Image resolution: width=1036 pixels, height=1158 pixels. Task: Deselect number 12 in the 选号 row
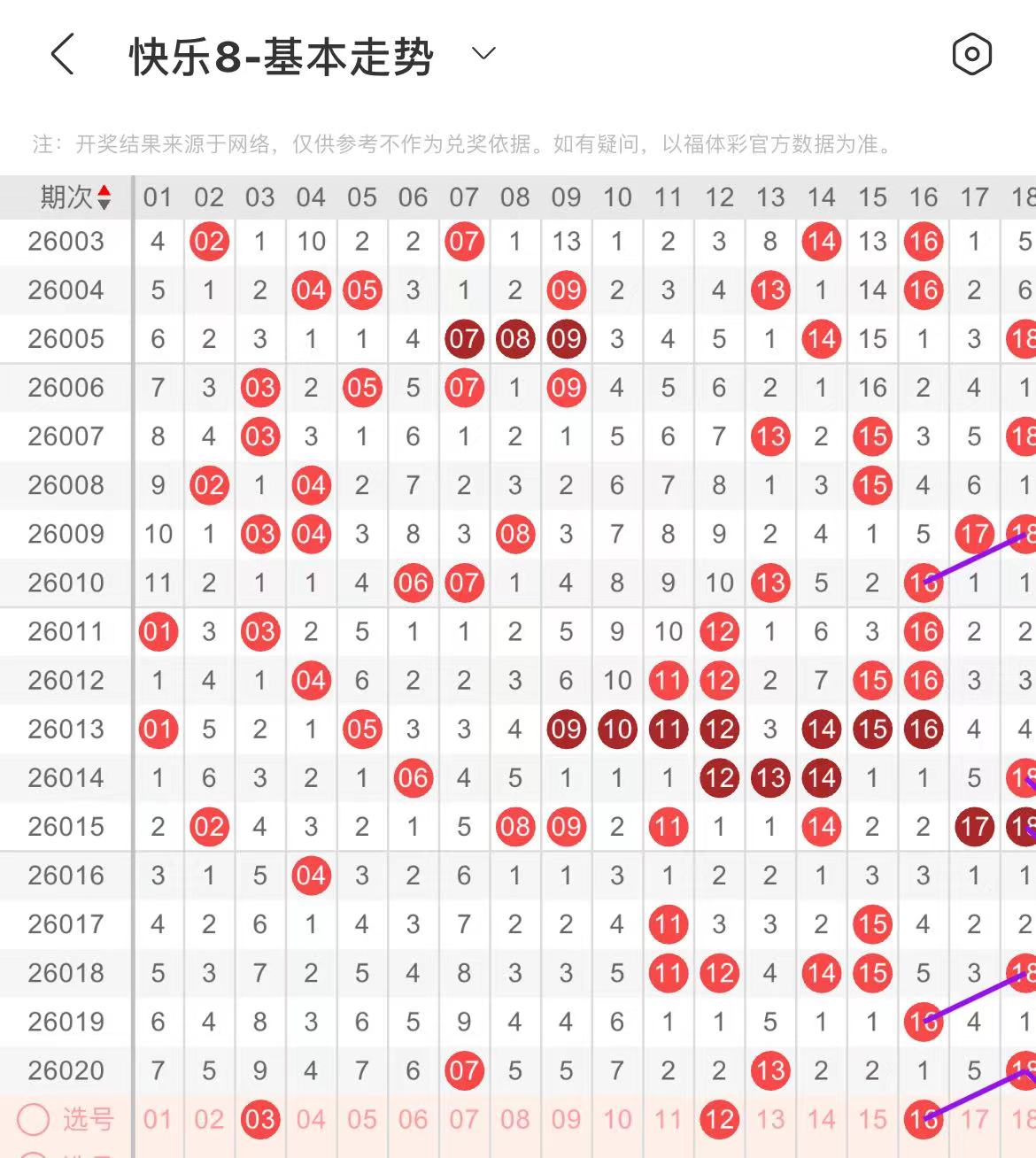[x=719, y=1119]
